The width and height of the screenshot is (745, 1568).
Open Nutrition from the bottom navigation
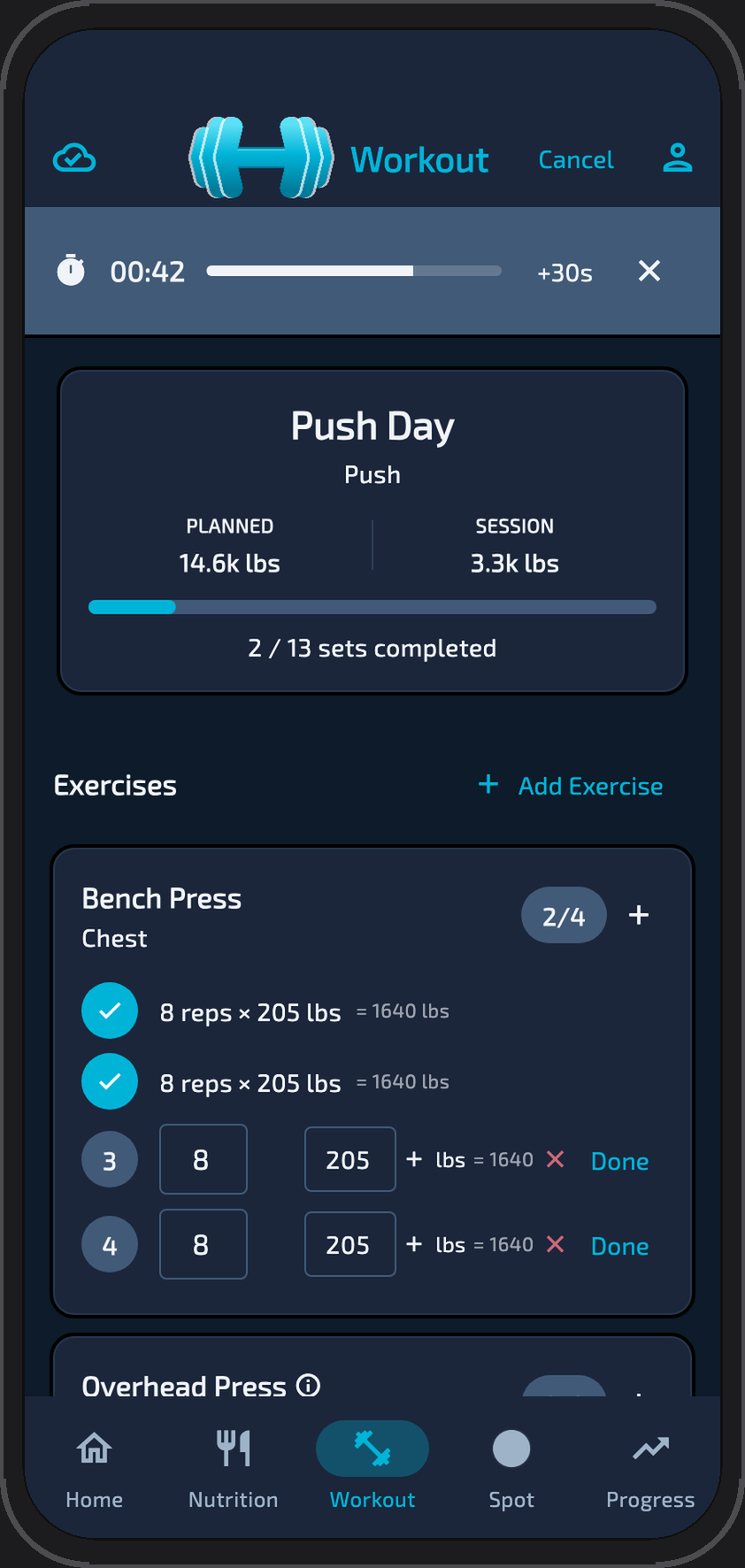click(x=233, y=1464)
